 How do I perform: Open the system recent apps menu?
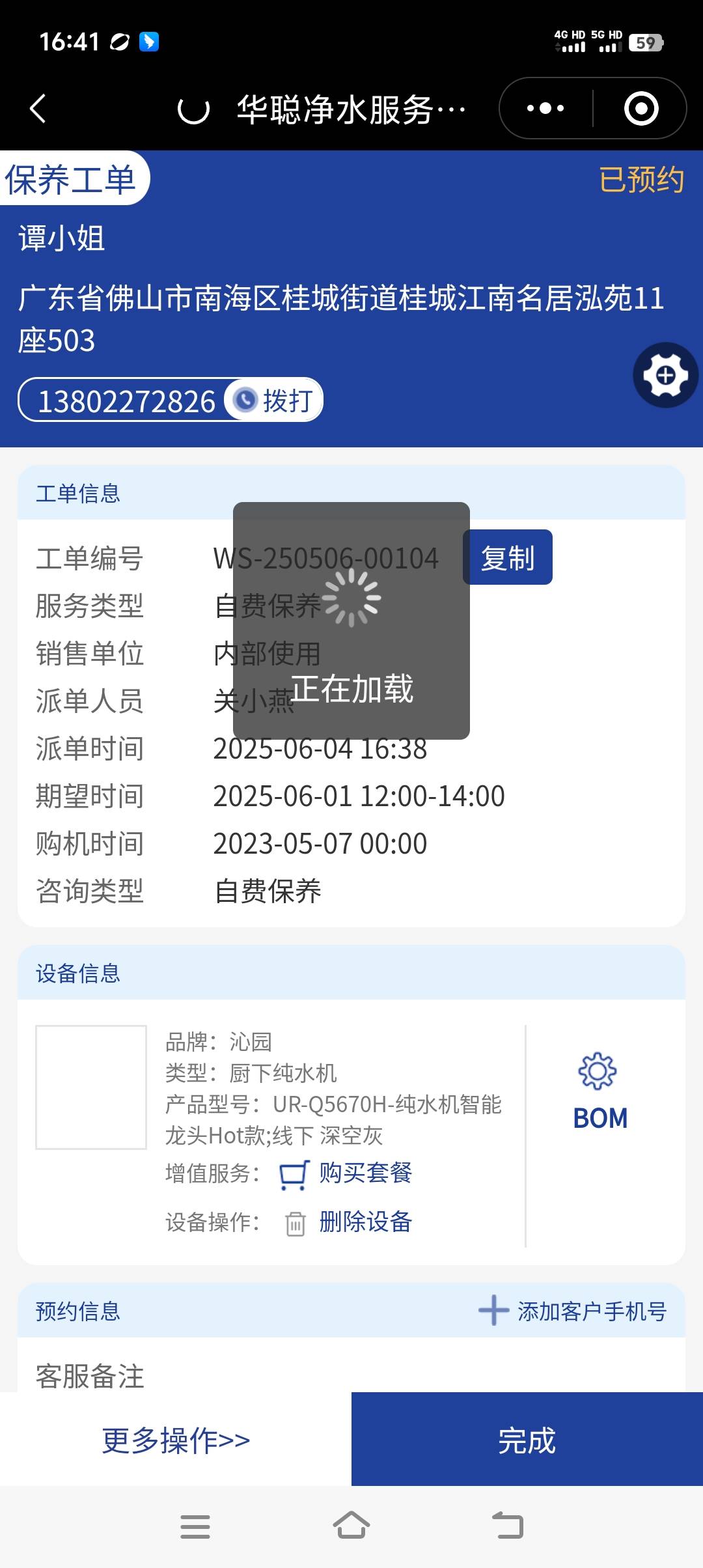click(195, 1526)
